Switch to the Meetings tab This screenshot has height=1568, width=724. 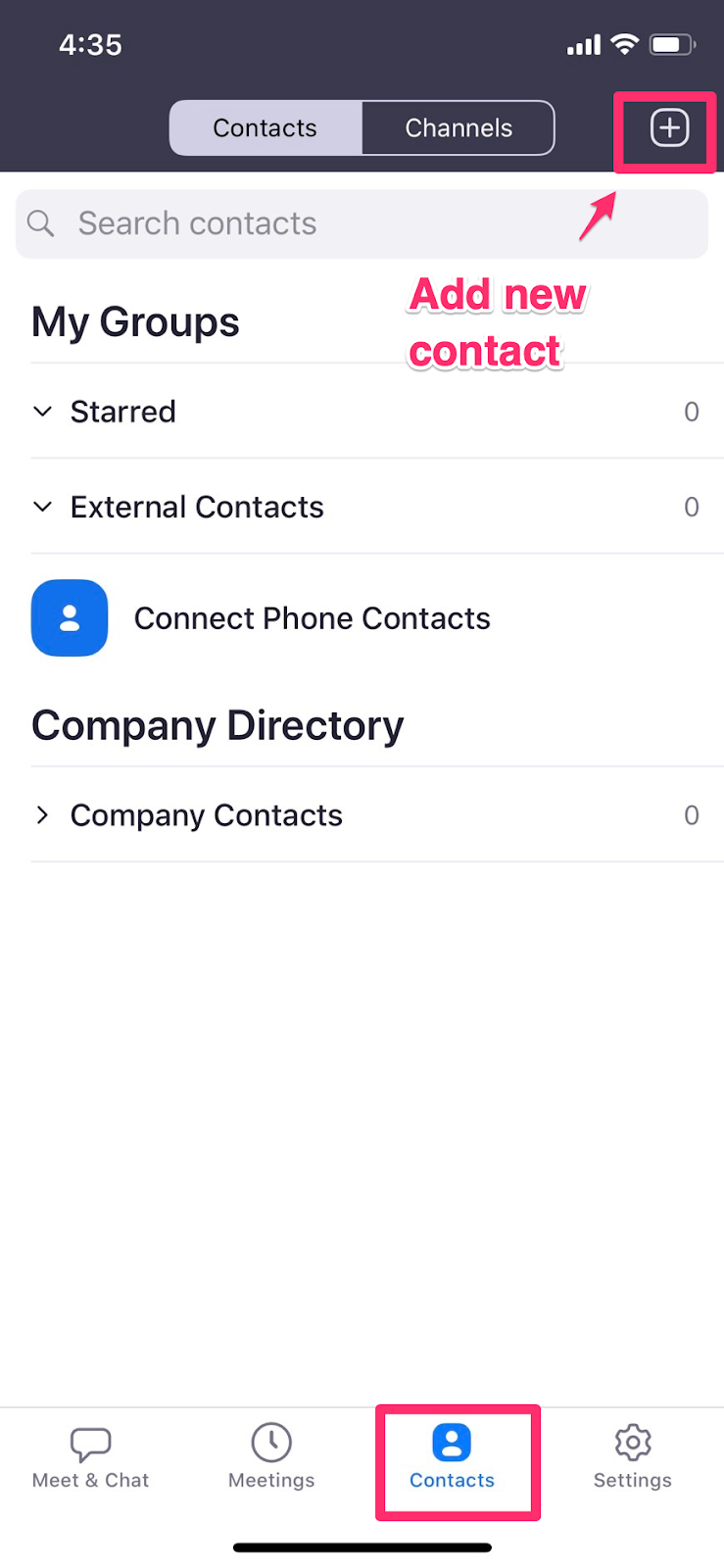coord(271,1458)
